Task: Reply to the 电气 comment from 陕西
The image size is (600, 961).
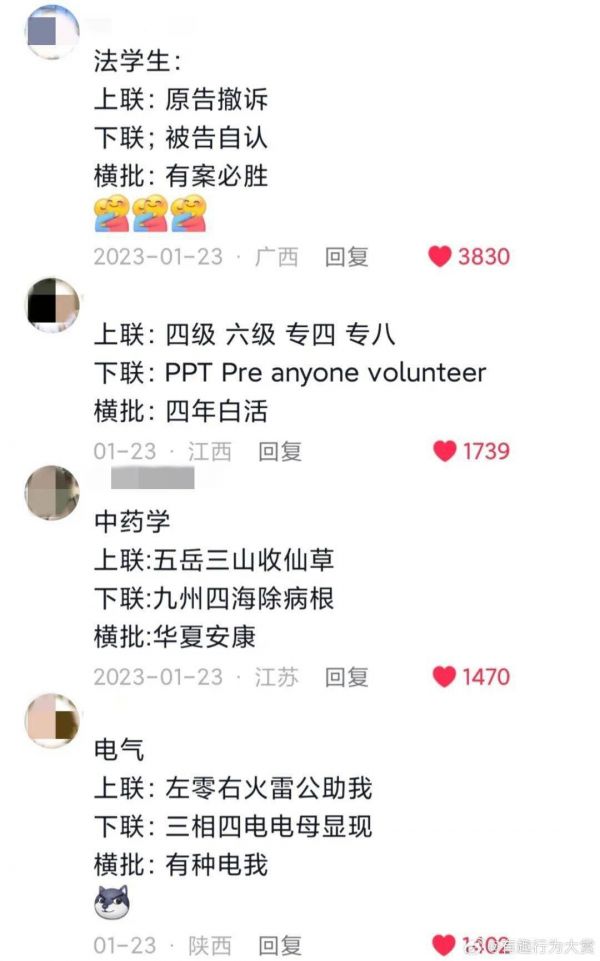Action: 280,945
